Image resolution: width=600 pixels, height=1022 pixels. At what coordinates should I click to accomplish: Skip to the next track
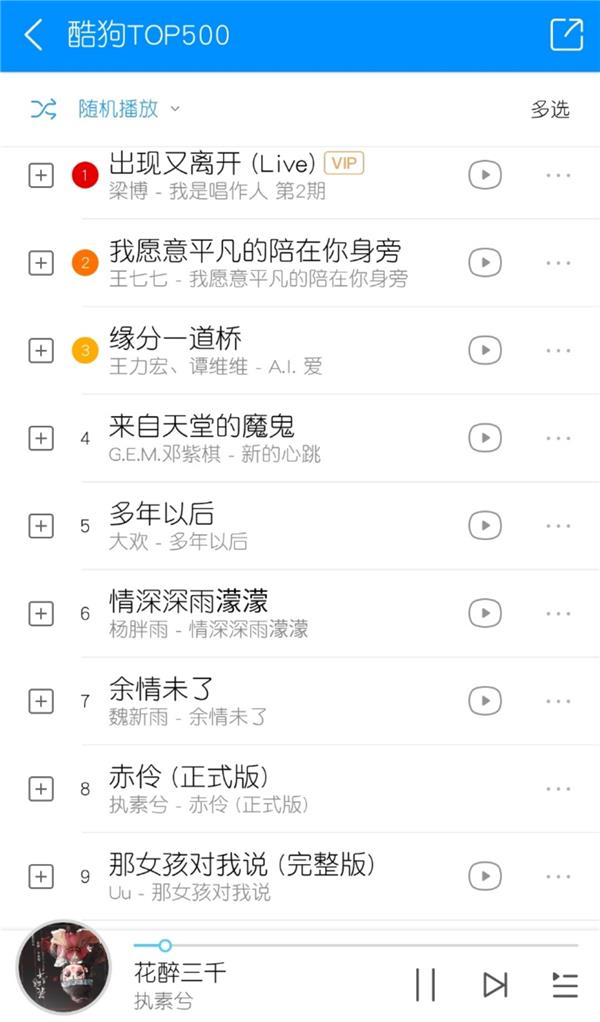click(x=495, y=984)
